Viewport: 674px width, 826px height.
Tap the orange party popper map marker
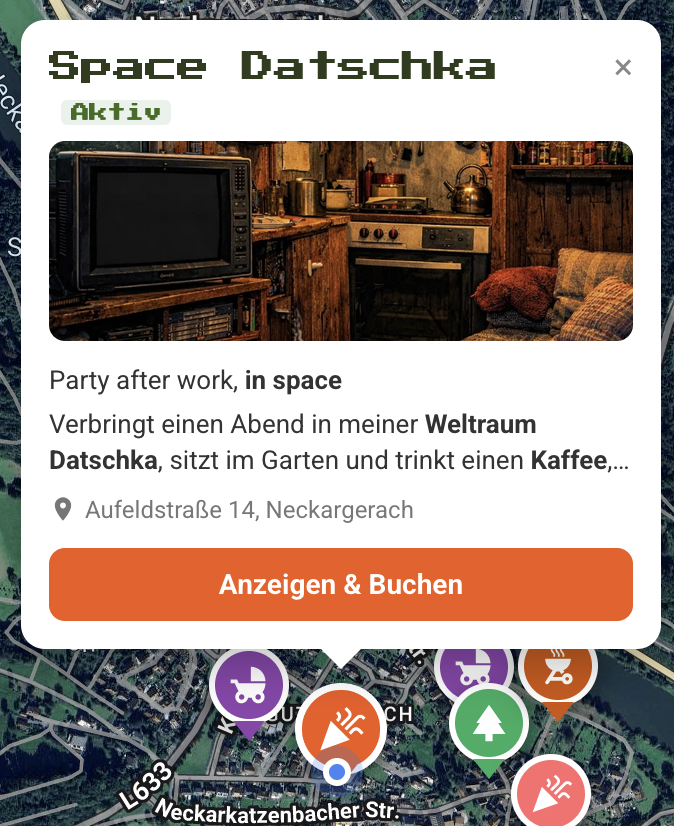340,729
